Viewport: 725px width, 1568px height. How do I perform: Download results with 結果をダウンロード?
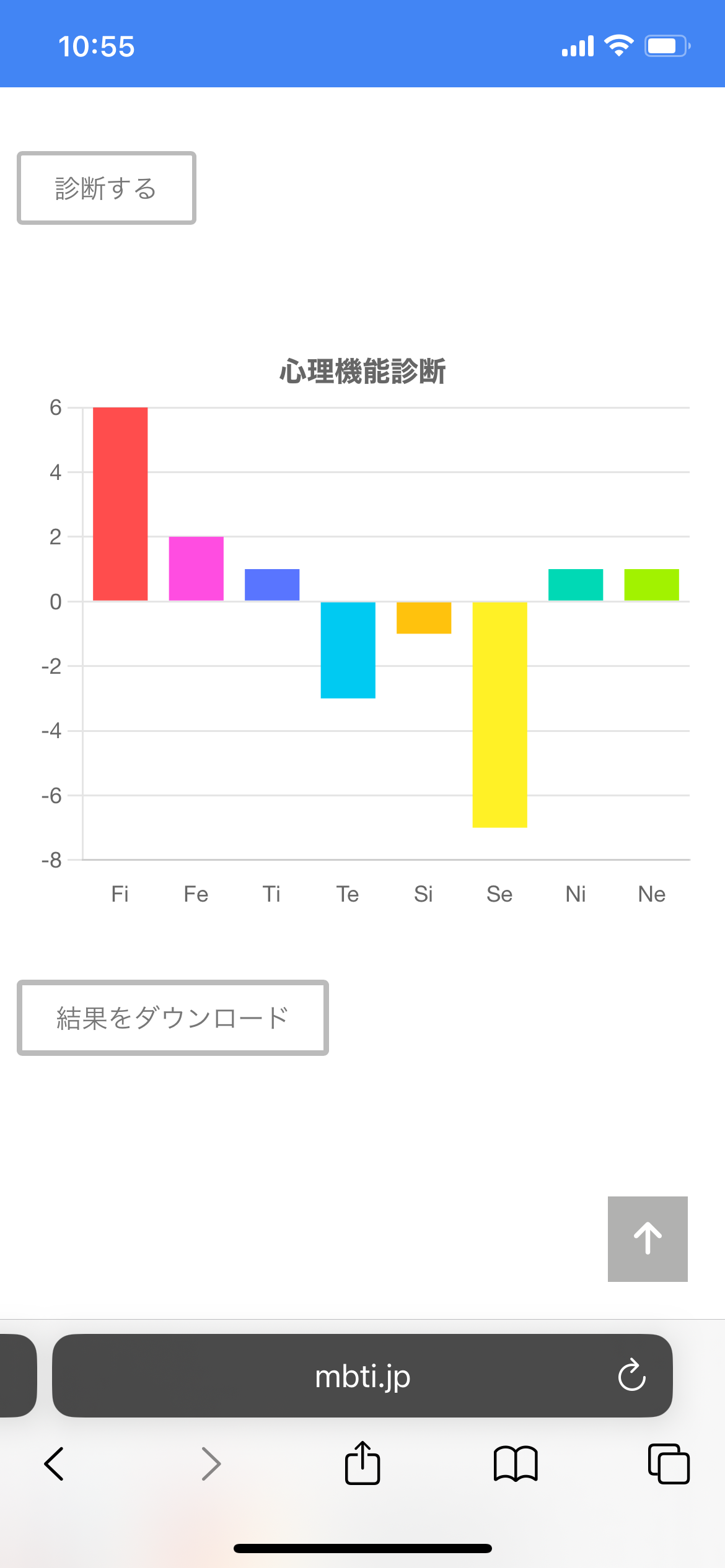(x=172, y=1017)
